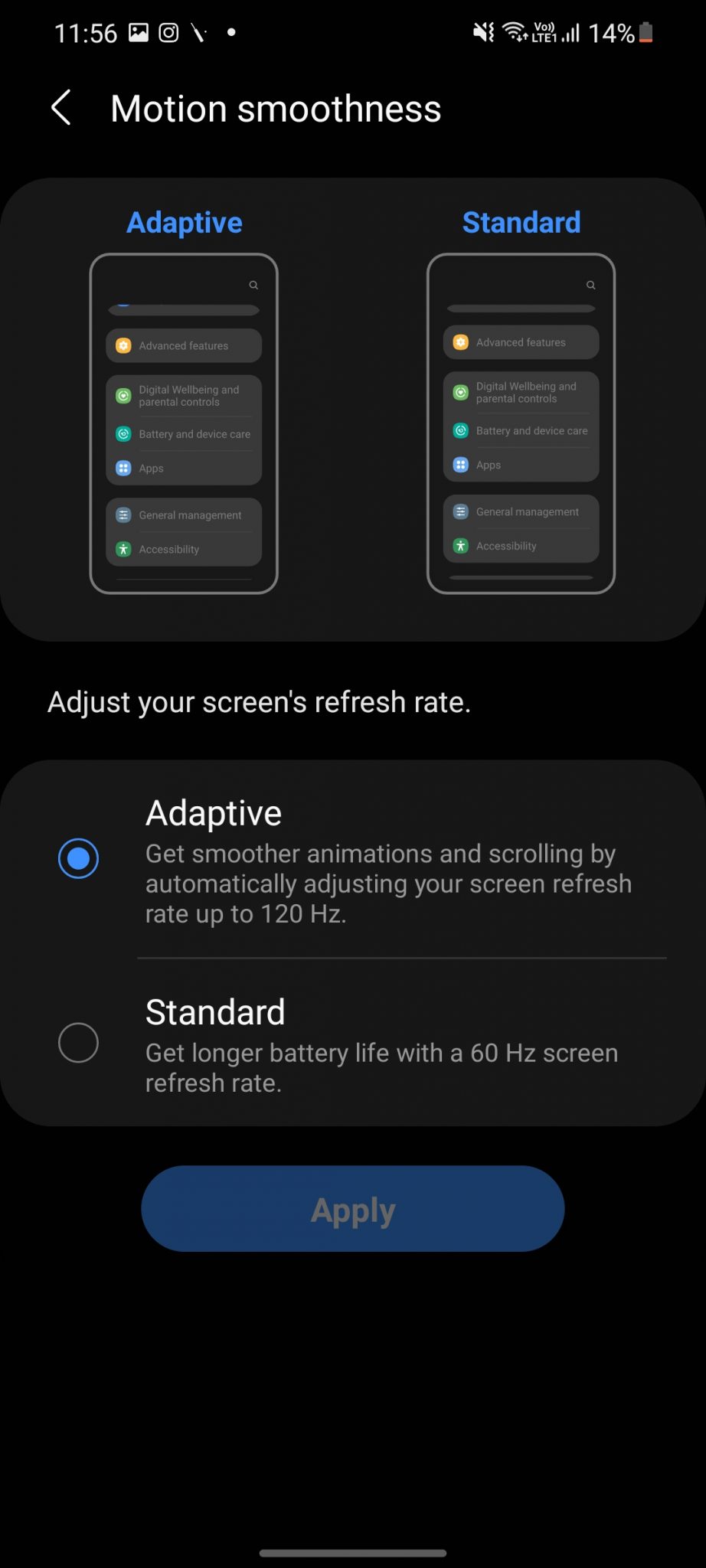706x1568 pixels.
Task: Tap the Apply button
Action: pos(353,1209)
